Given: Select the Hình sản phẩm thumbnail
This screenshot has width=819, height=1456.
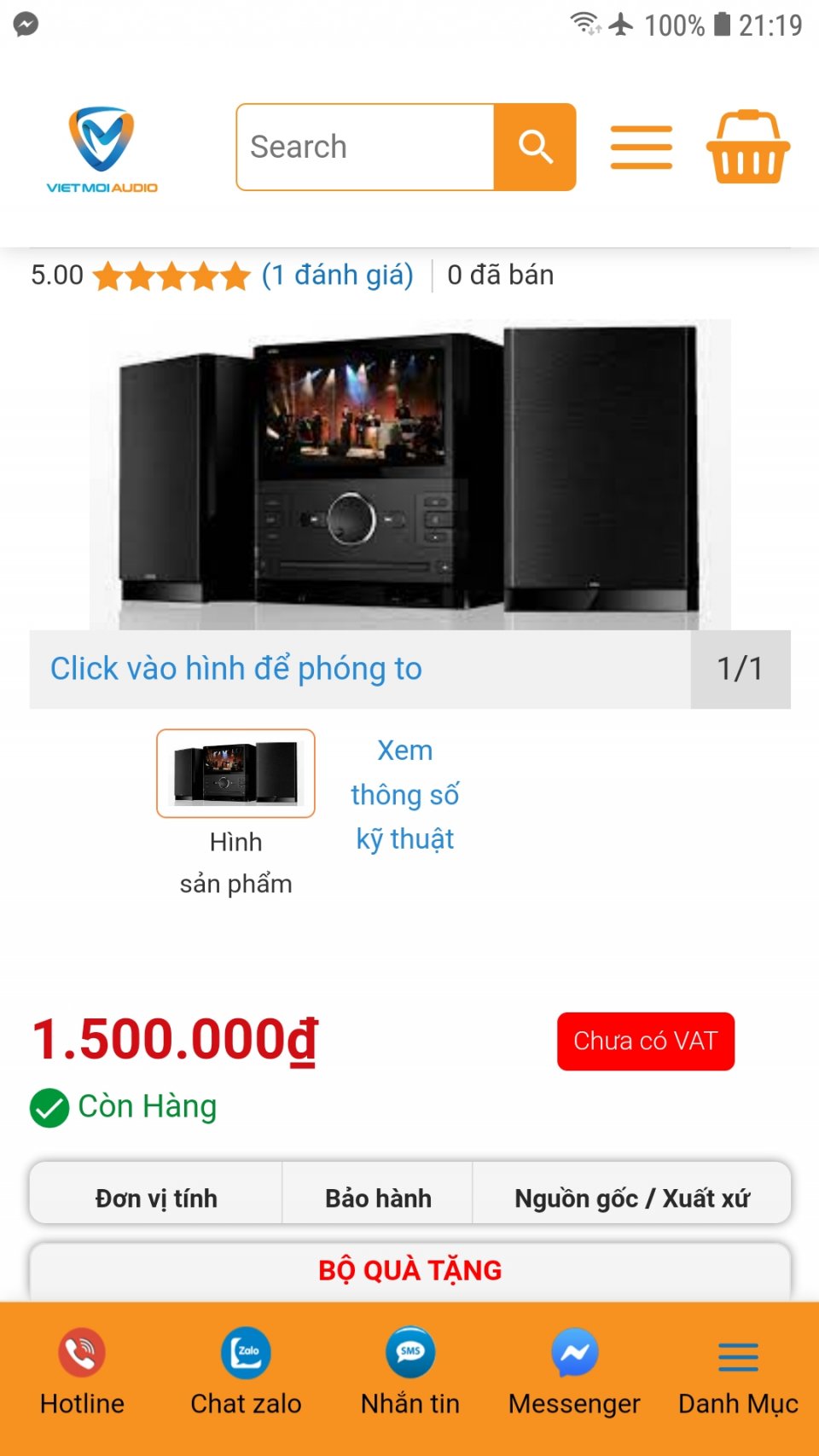Looking at the screenshot, I should [x=235, y=774].
